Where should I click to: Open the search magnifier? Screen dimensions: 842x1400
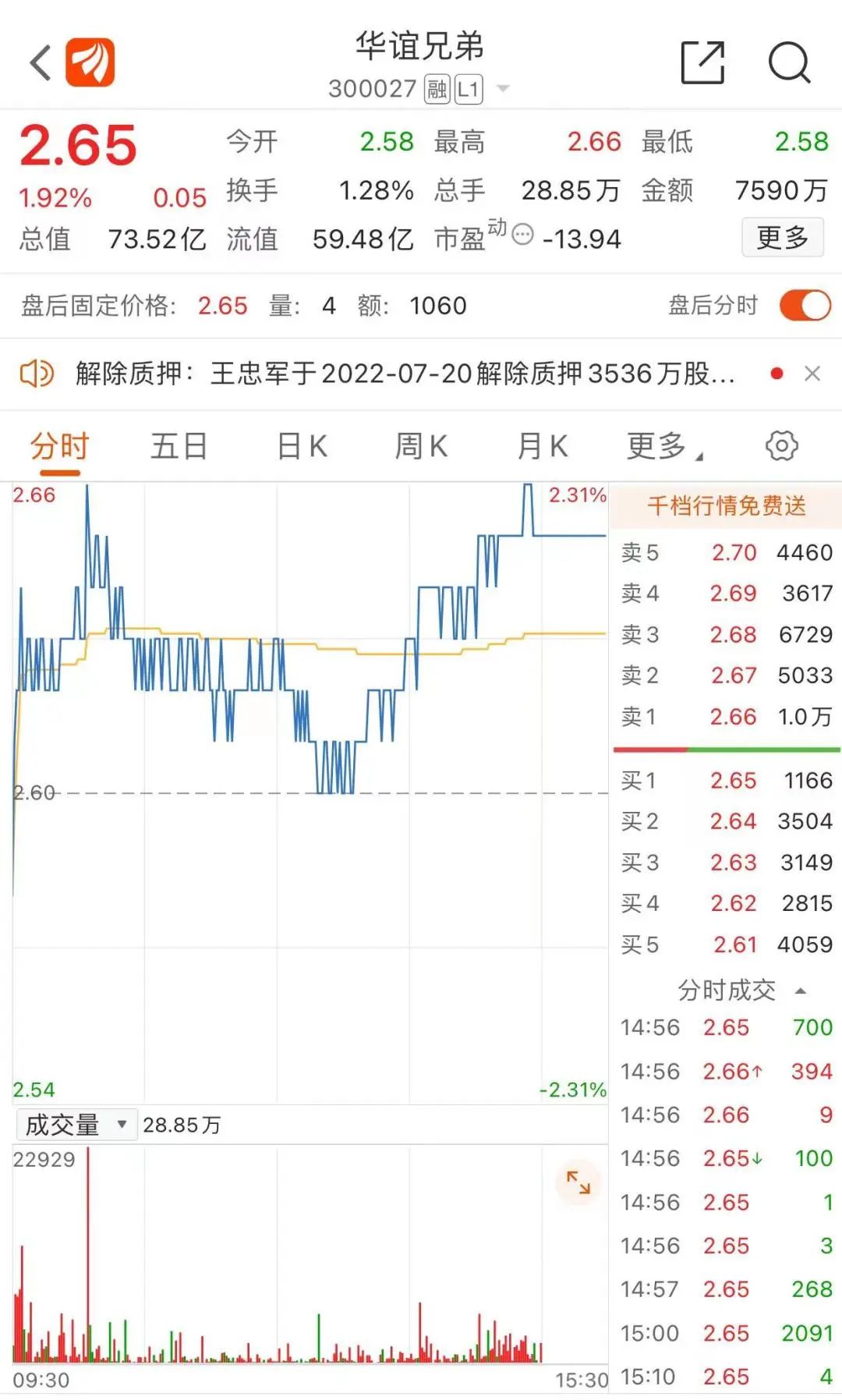[789, 62]
